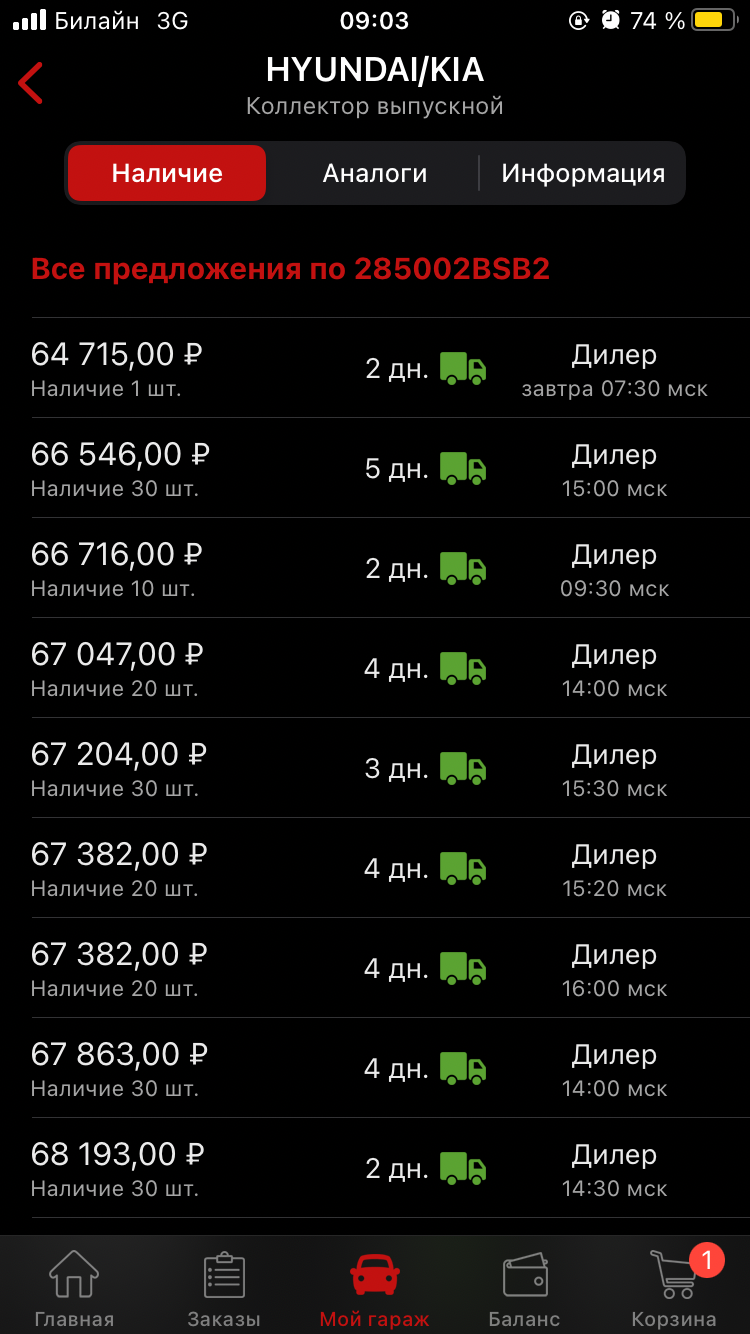Go to the Главная tab
Image resolution: width=750 pixels, height=1334 pixels.
pos(74,1288)
